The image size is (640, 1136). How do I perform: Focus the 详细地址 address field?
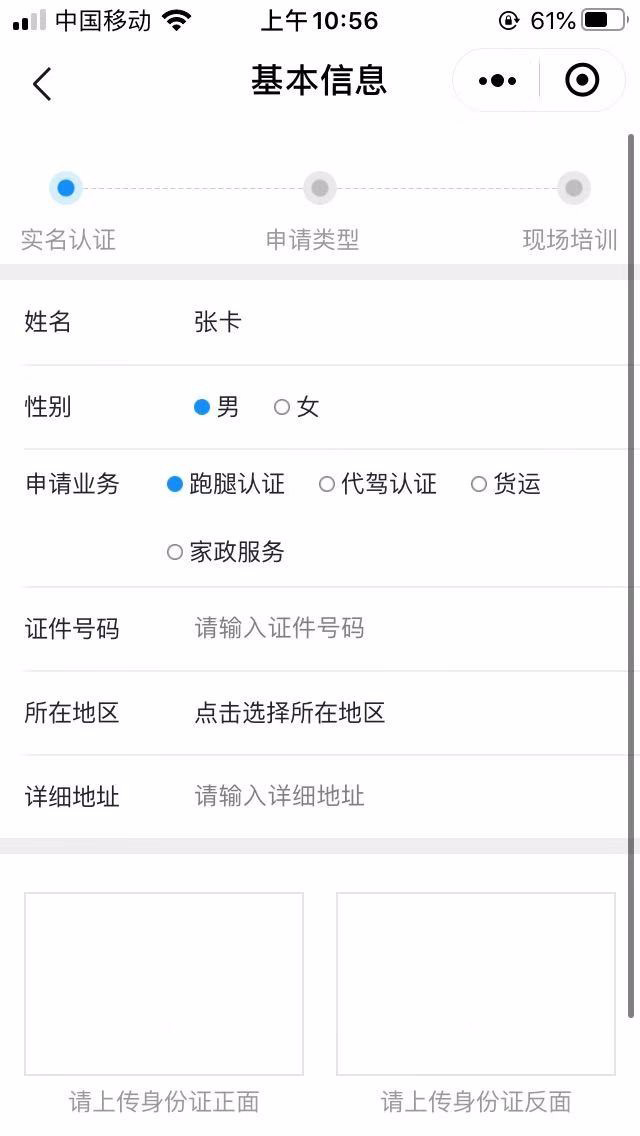click(x=400, y=797)
